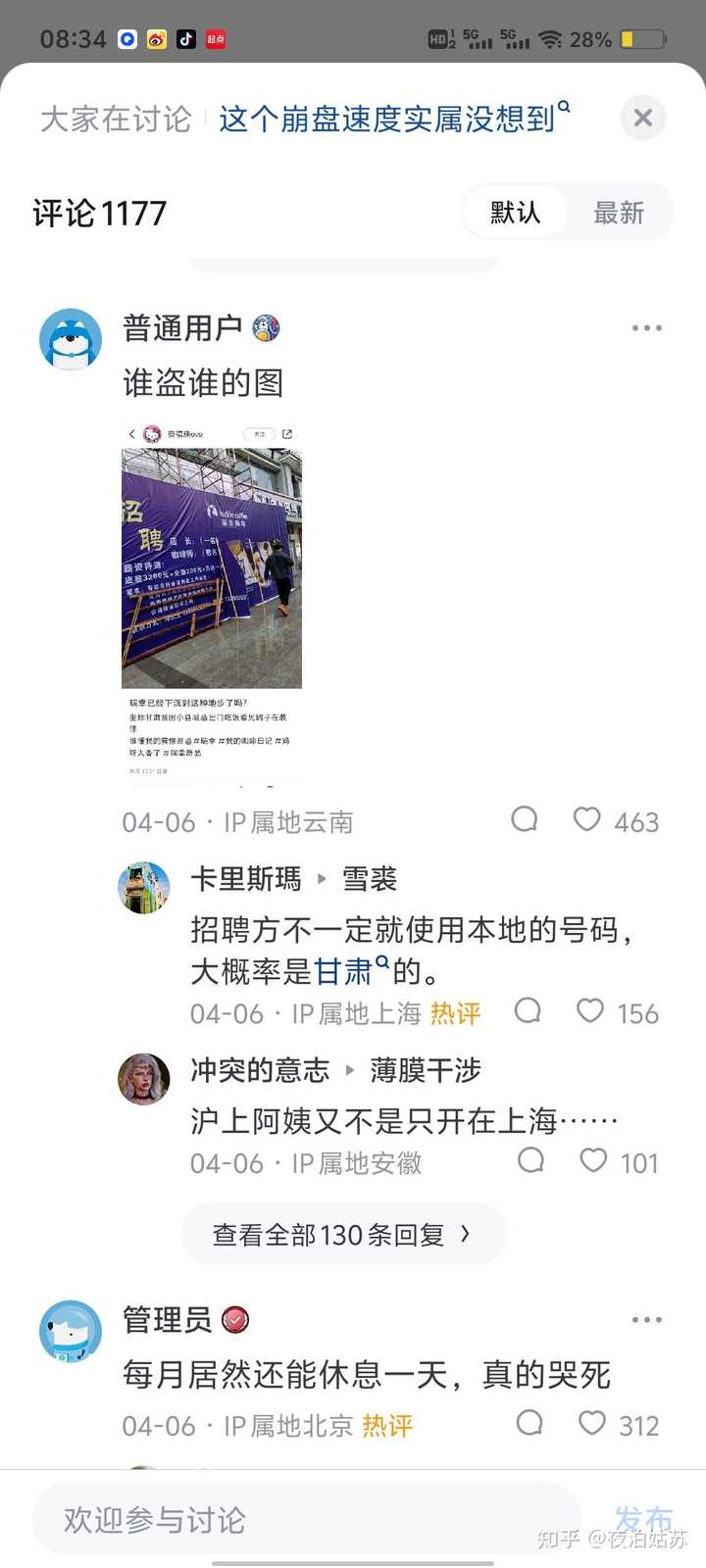706x1568 pixels.
Task: Open the image attached to 普通用户's comment
Action: click(x=212, y=602)
